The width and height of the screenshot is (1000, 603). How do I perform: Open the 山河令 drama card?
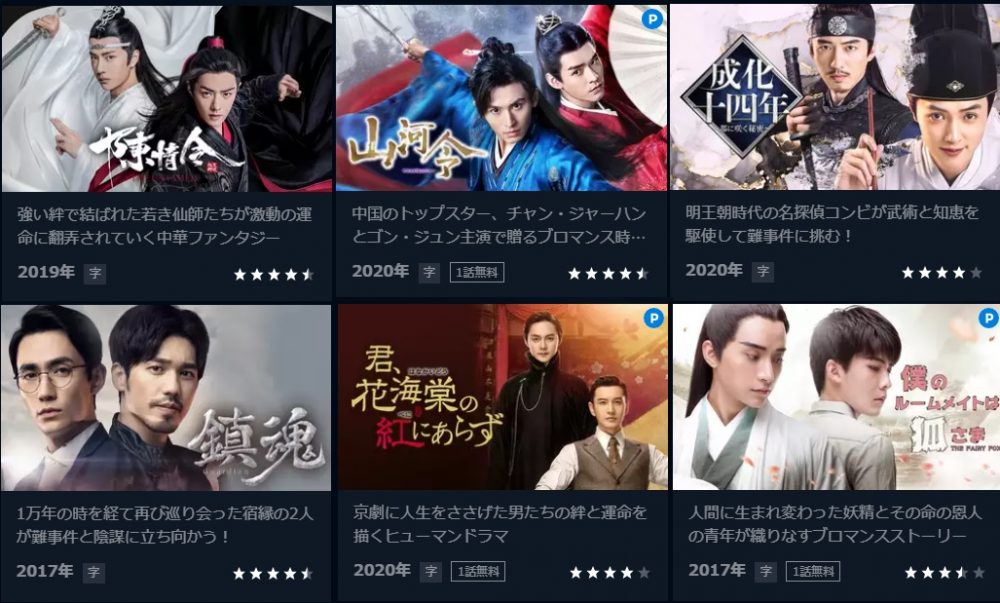501,98
